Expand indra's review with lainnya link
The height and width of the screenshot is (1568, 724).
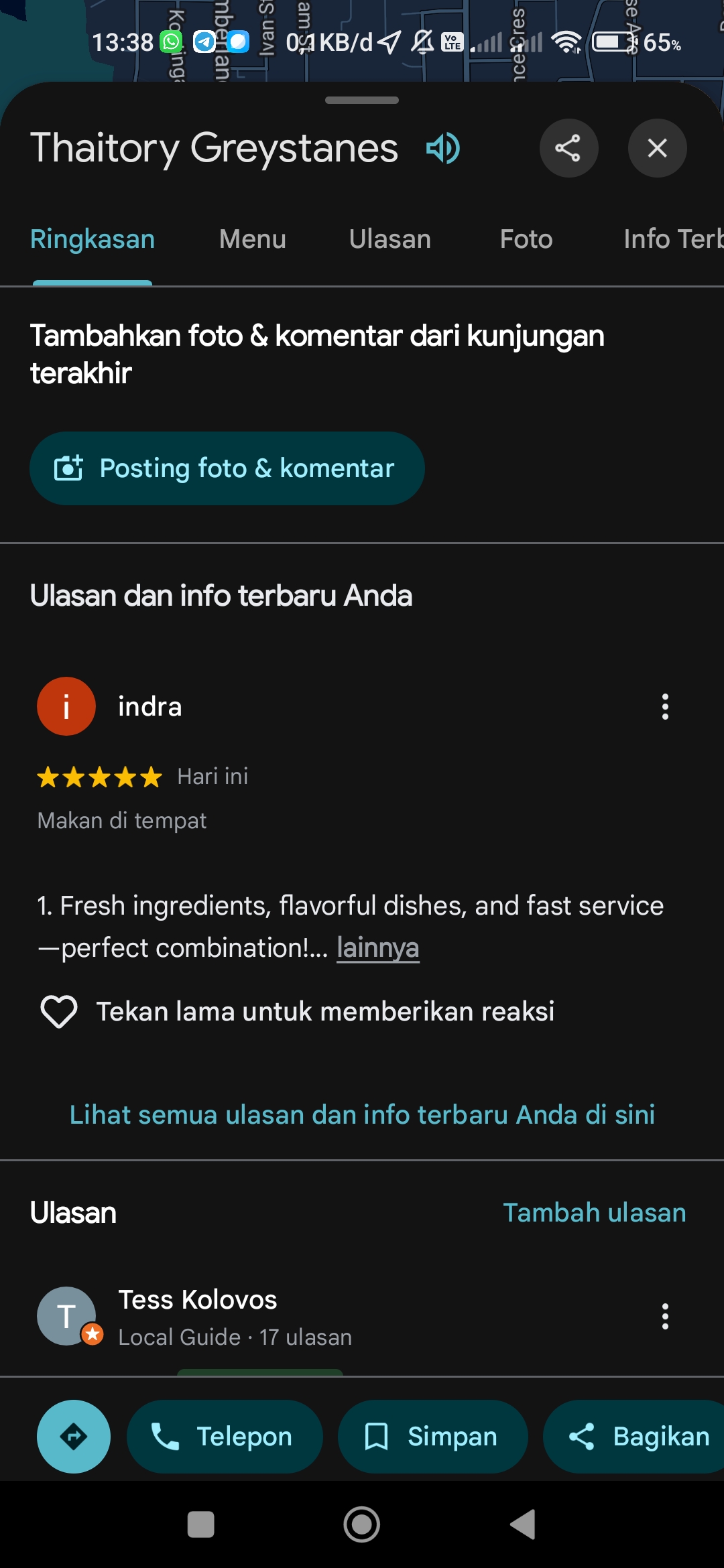point(378,948)
